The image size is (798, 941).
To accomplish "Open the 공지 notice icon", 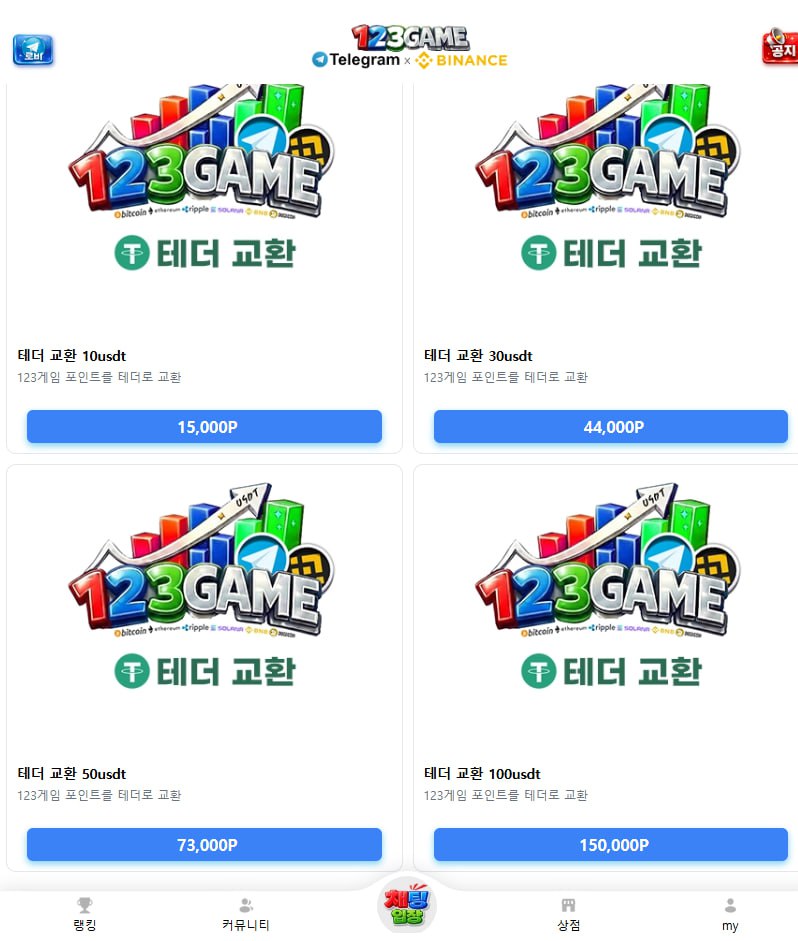I will point(780,47).
